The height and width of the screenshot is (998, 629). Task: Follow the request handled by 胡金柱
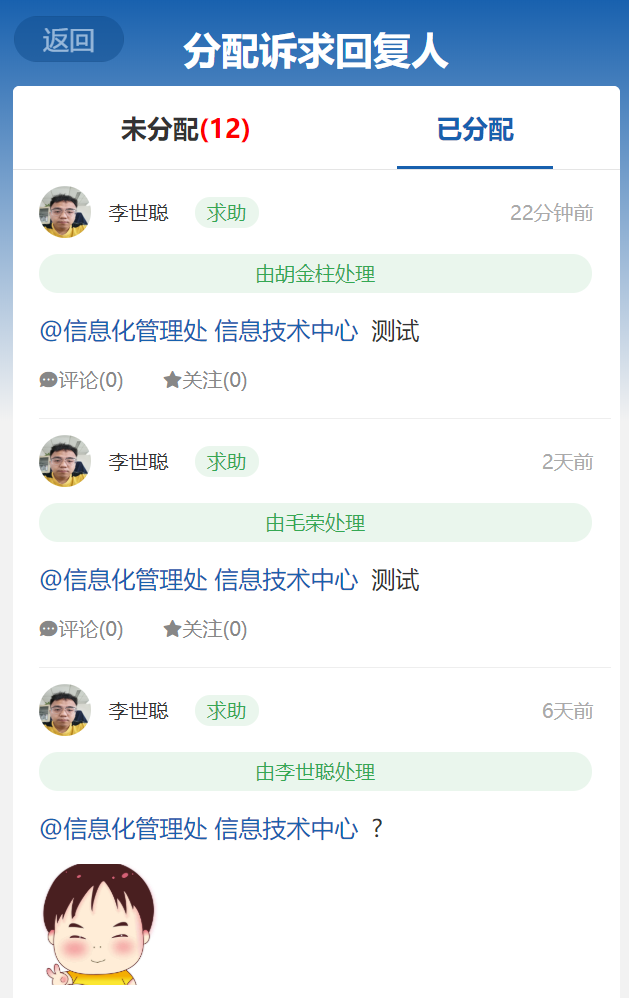click(205, 380)
